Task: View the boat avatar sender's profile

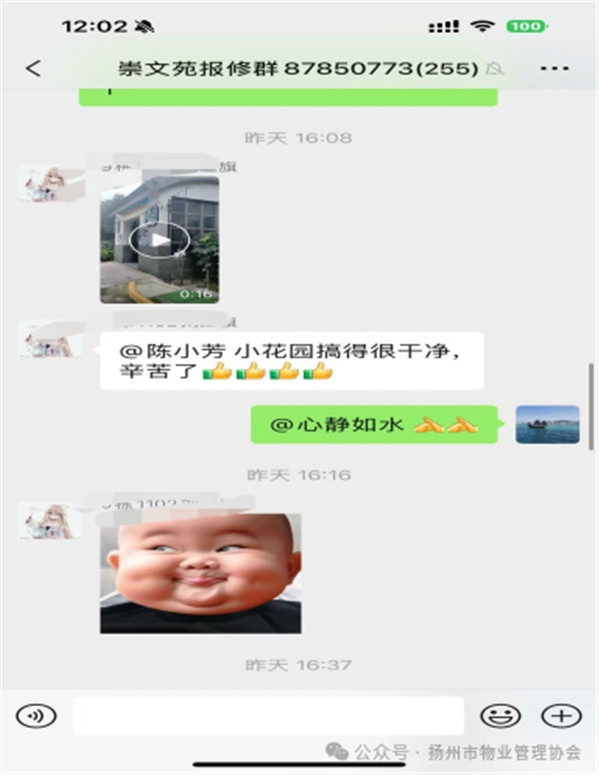Action: [x=547, y=425]
